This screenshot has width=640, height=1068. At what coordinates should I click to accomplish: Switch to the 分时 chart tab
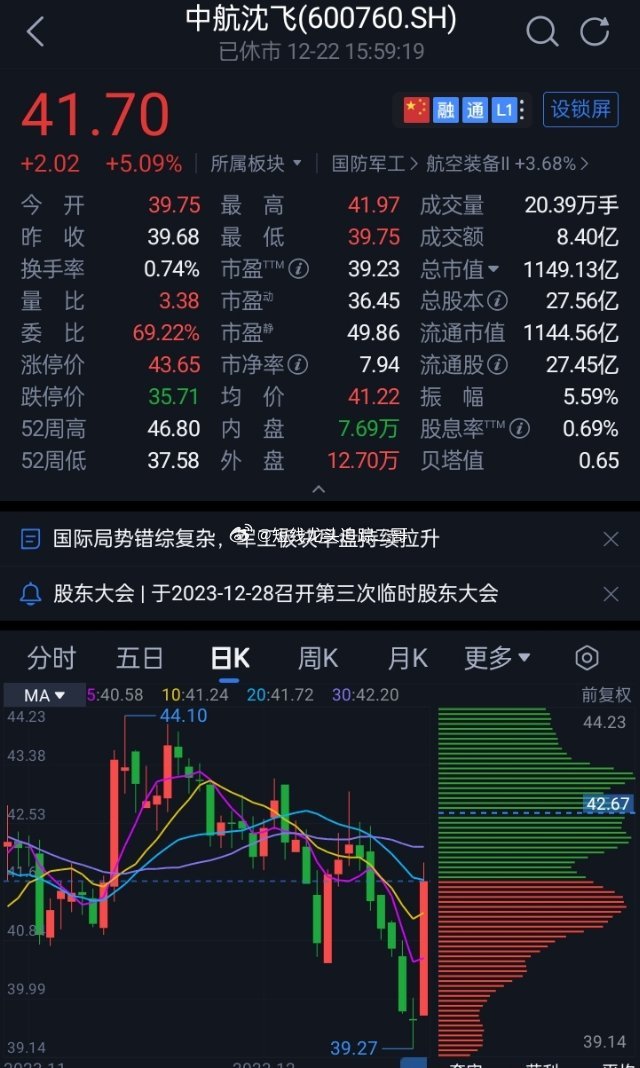pyautogui.click(x=51, y=658)
